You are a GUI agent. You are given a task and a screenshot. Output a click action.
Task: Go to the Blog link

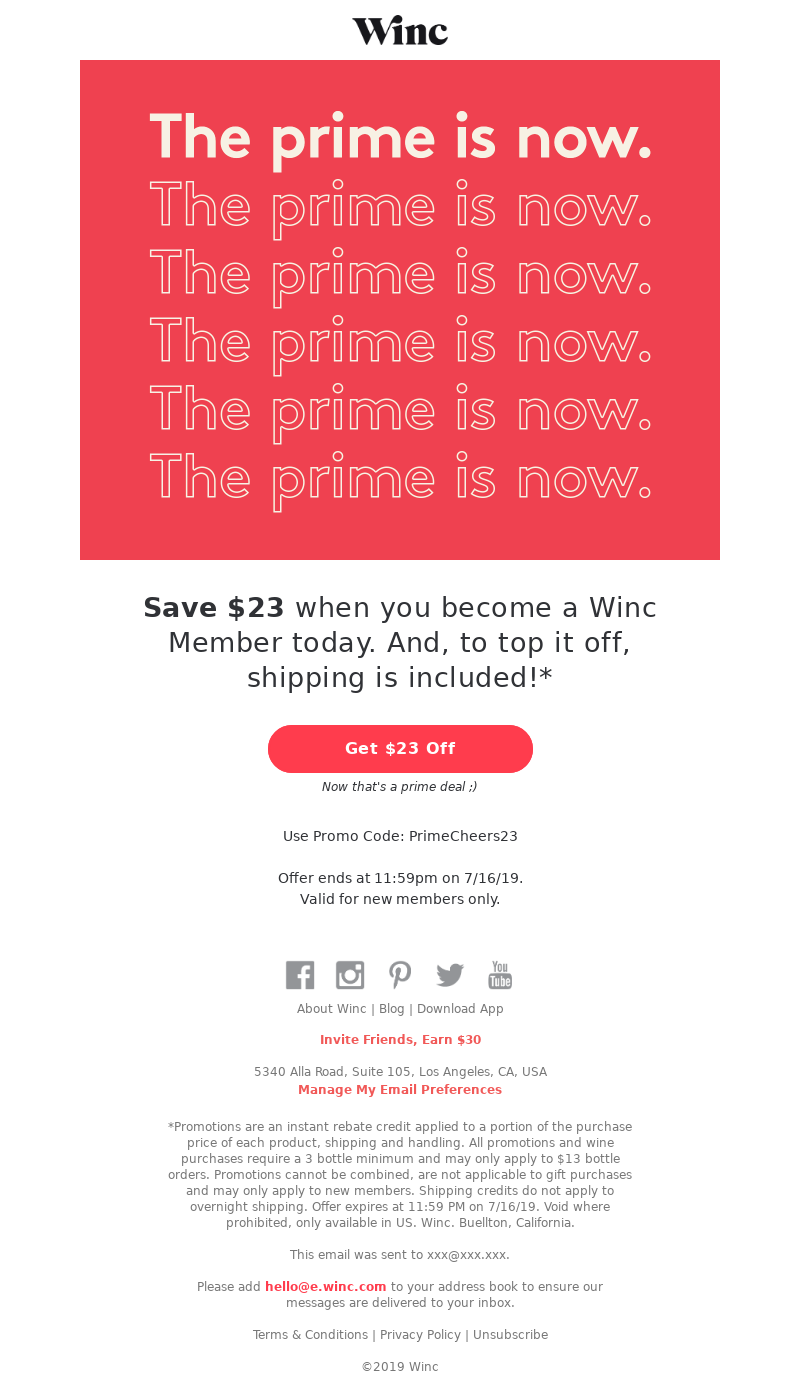click(391, 1009)
